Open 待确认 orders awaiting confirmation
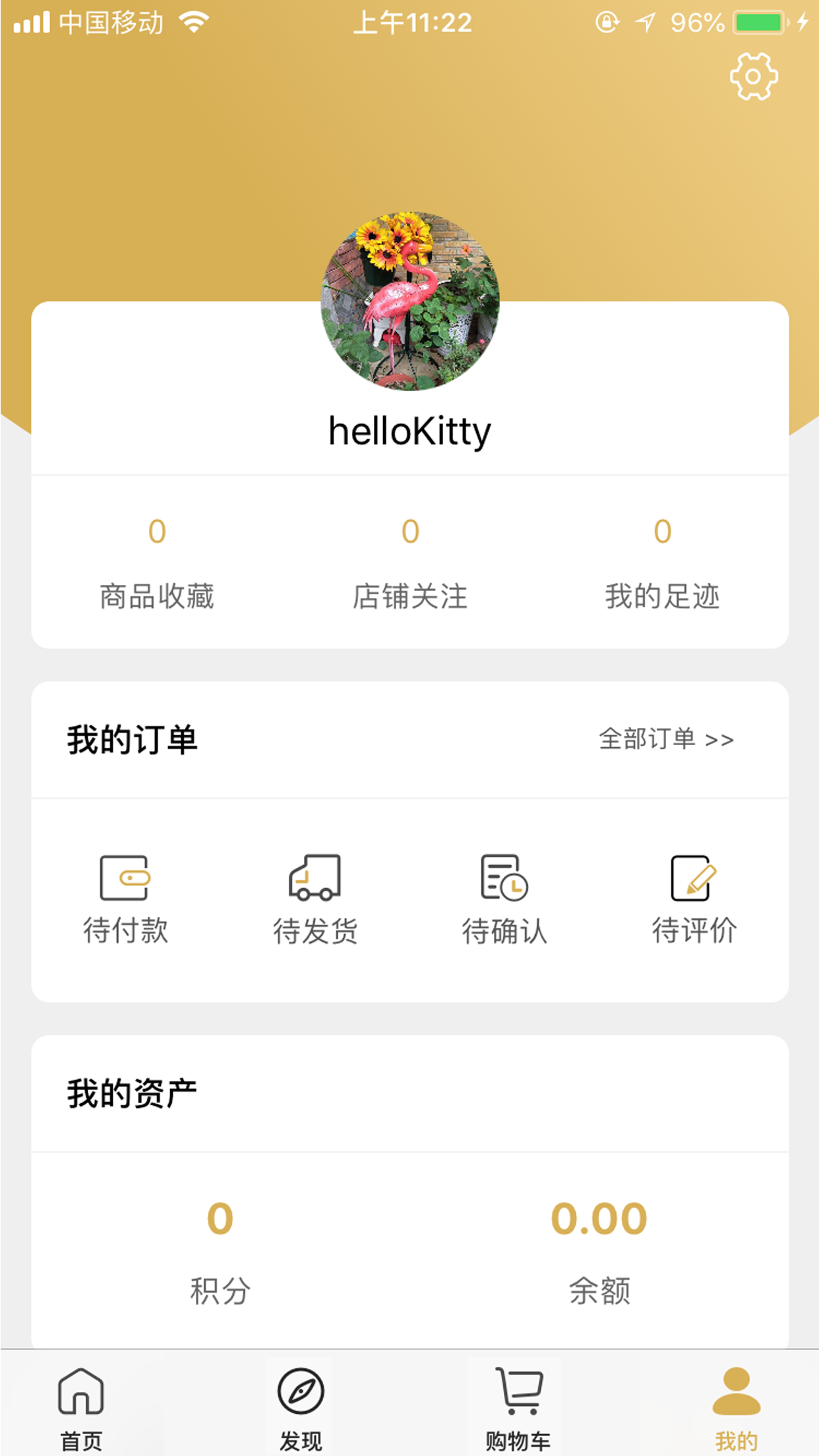Image resolution: width=819 pixels, height=1456 pixels. pyautogui.click(x=504, y=899)
